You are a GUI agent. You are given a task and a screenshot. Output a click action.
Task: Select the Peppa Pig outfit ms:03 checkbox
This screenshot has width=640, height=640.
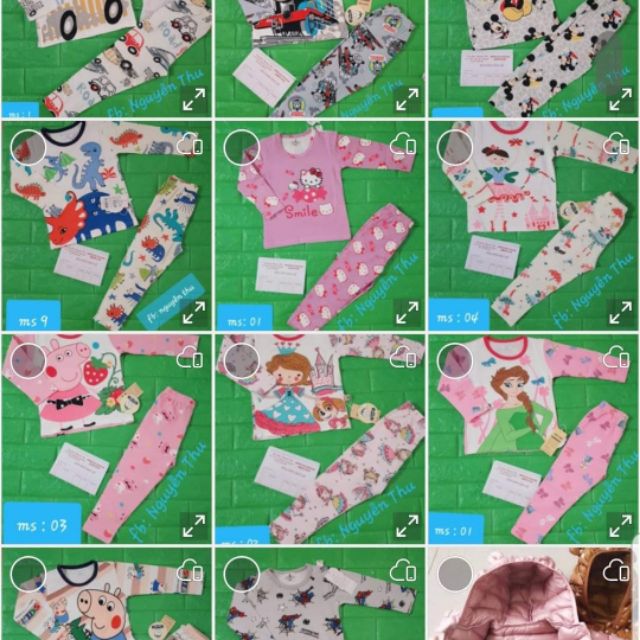point(28,360)
